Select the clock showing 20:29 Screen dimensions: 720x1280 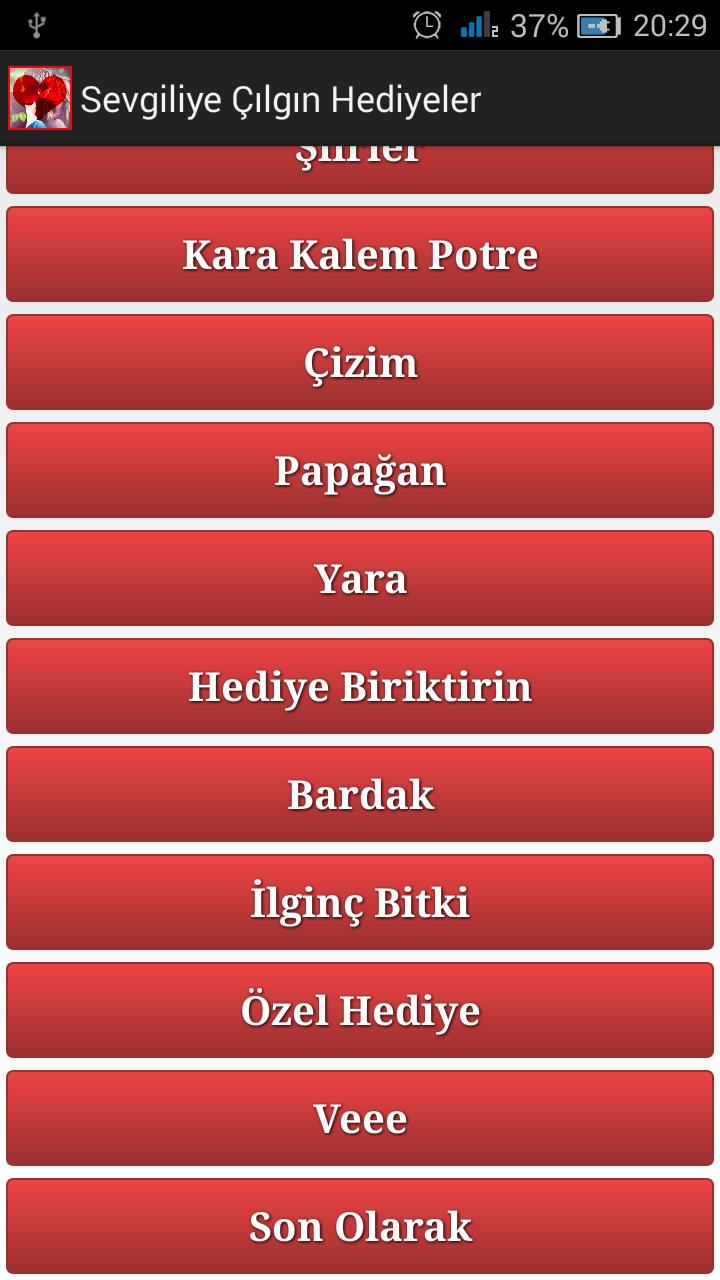668,24
